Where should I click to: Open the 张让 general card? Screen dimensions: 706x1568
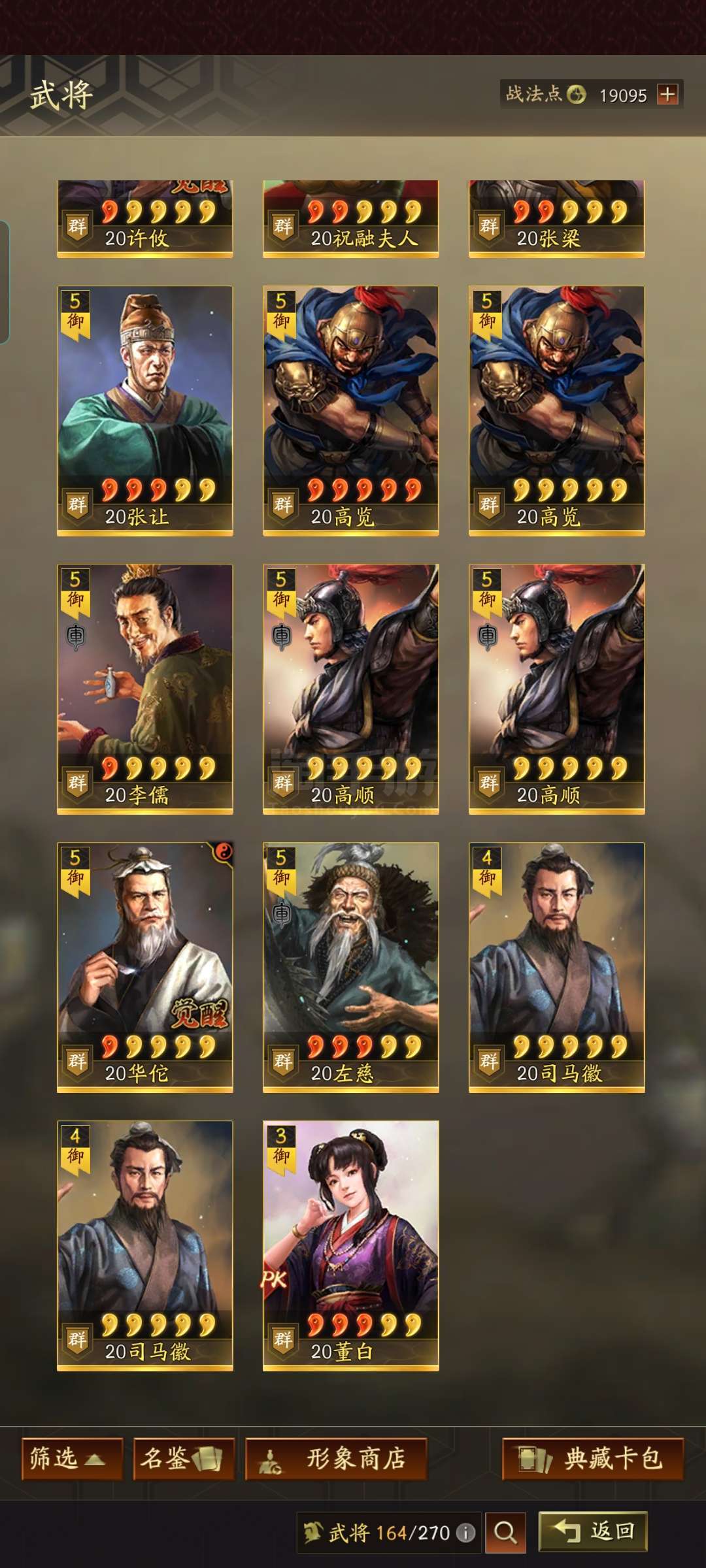pos(145,411)
